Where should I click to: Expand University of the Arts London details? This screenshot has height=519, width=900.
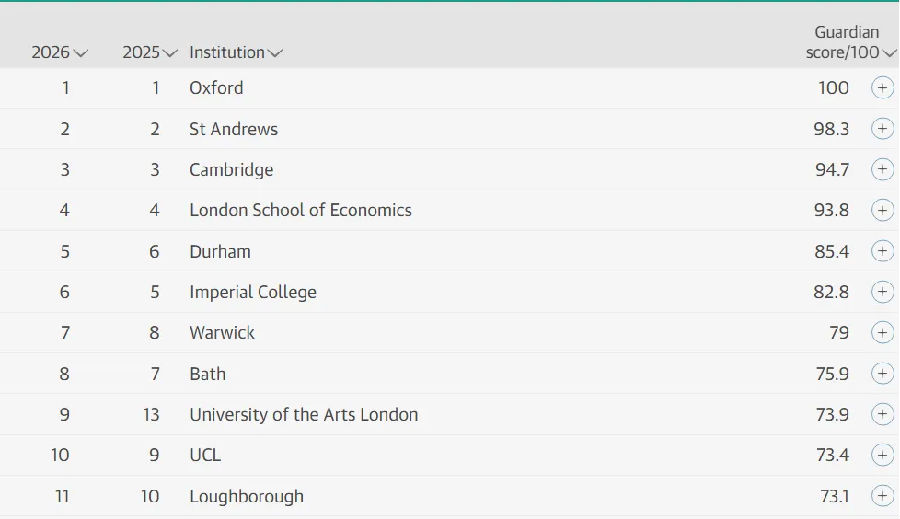[x=881, y=414]
